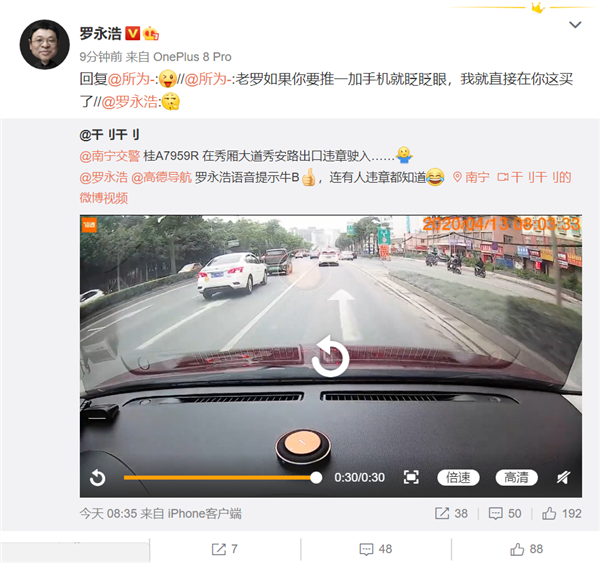Unmute the video sound
Viewport: 600px width, 563px height.
click(x=563, y=478)
